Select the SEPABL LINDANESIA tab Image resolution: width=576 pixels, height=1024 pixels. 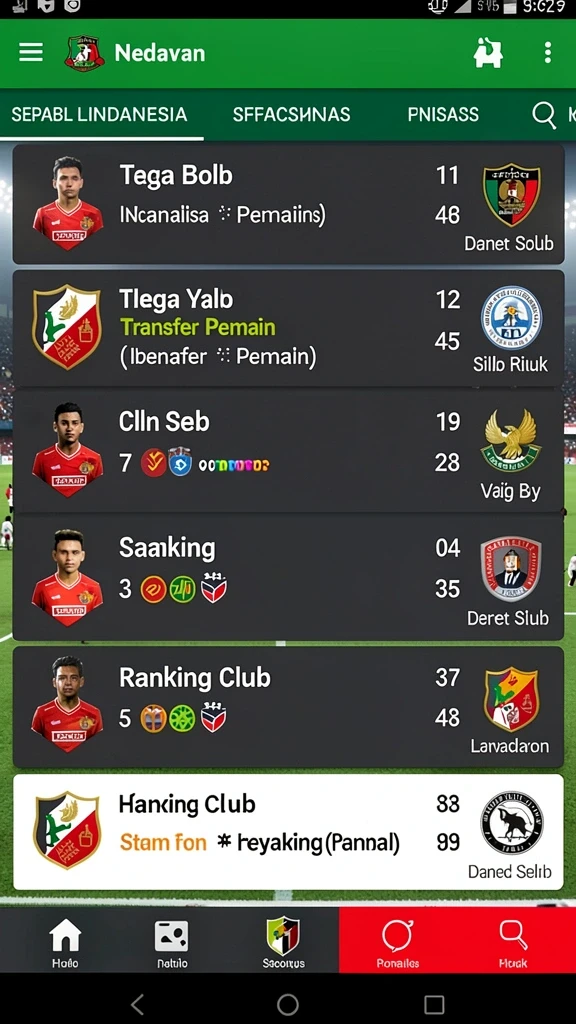coord(99,114)
